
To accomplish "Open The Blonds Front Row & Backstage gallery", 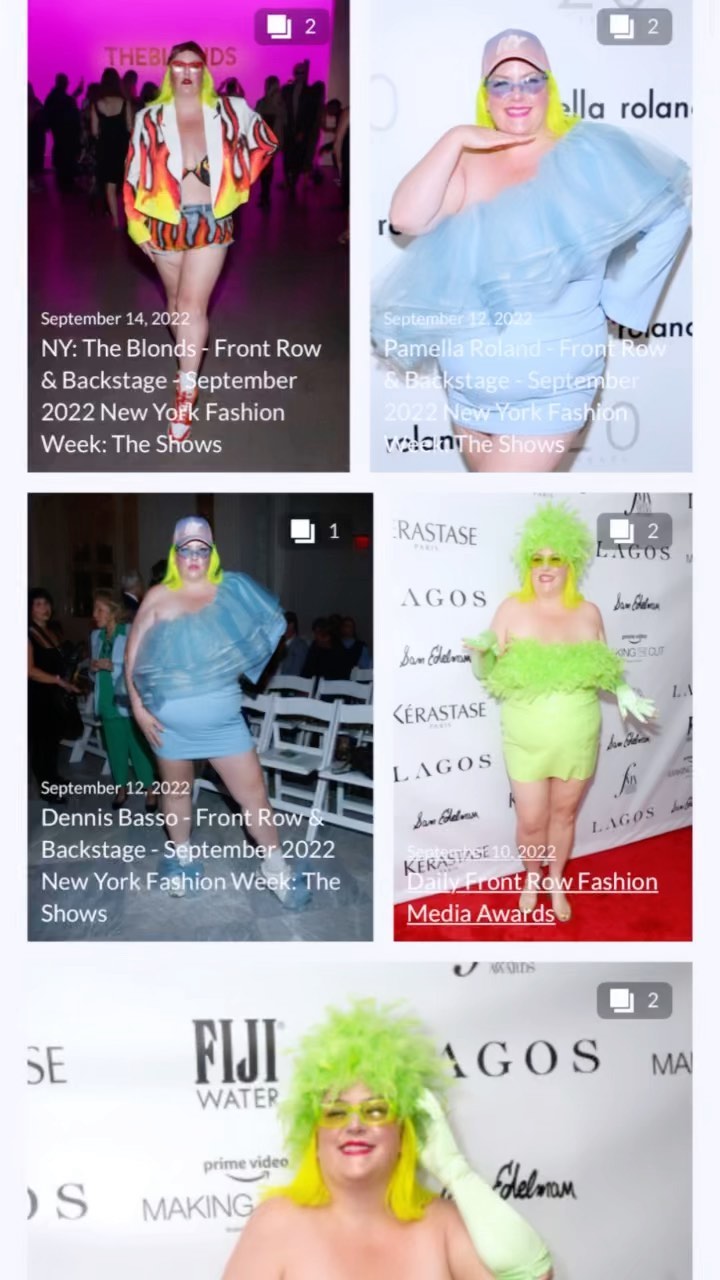I will (x=181, y=396).
